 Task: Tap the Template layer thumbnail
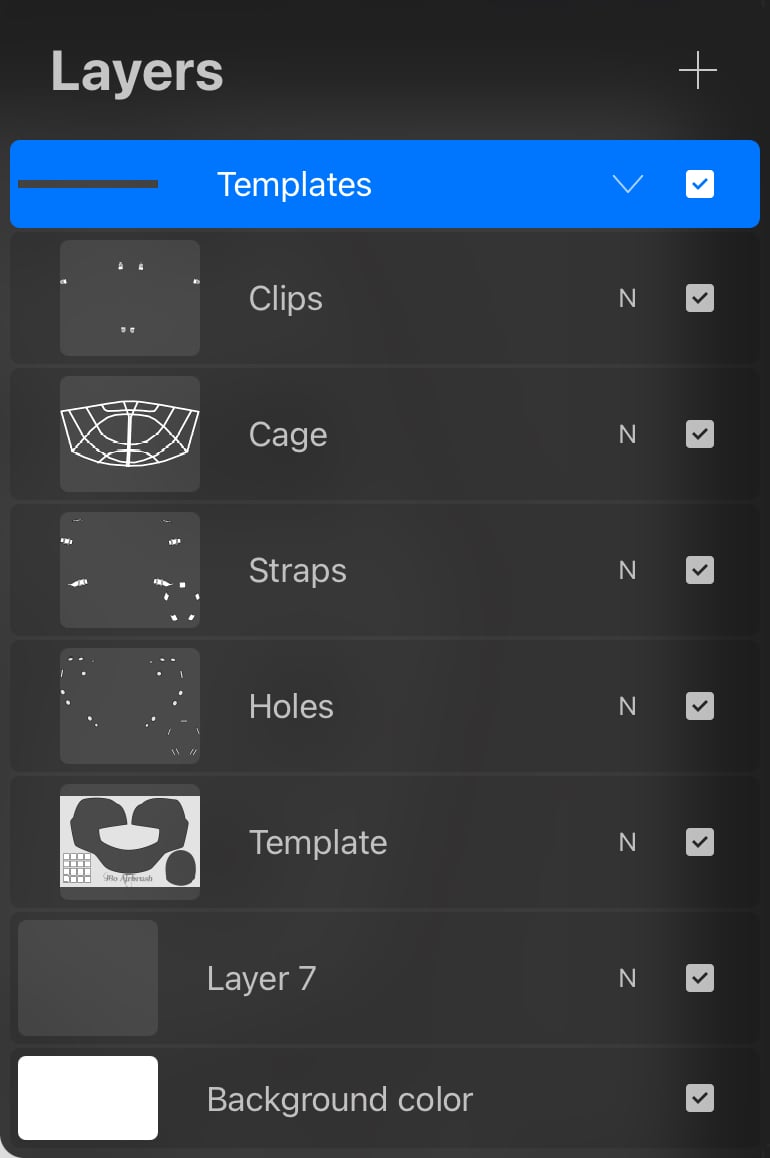tap(129, 842)
